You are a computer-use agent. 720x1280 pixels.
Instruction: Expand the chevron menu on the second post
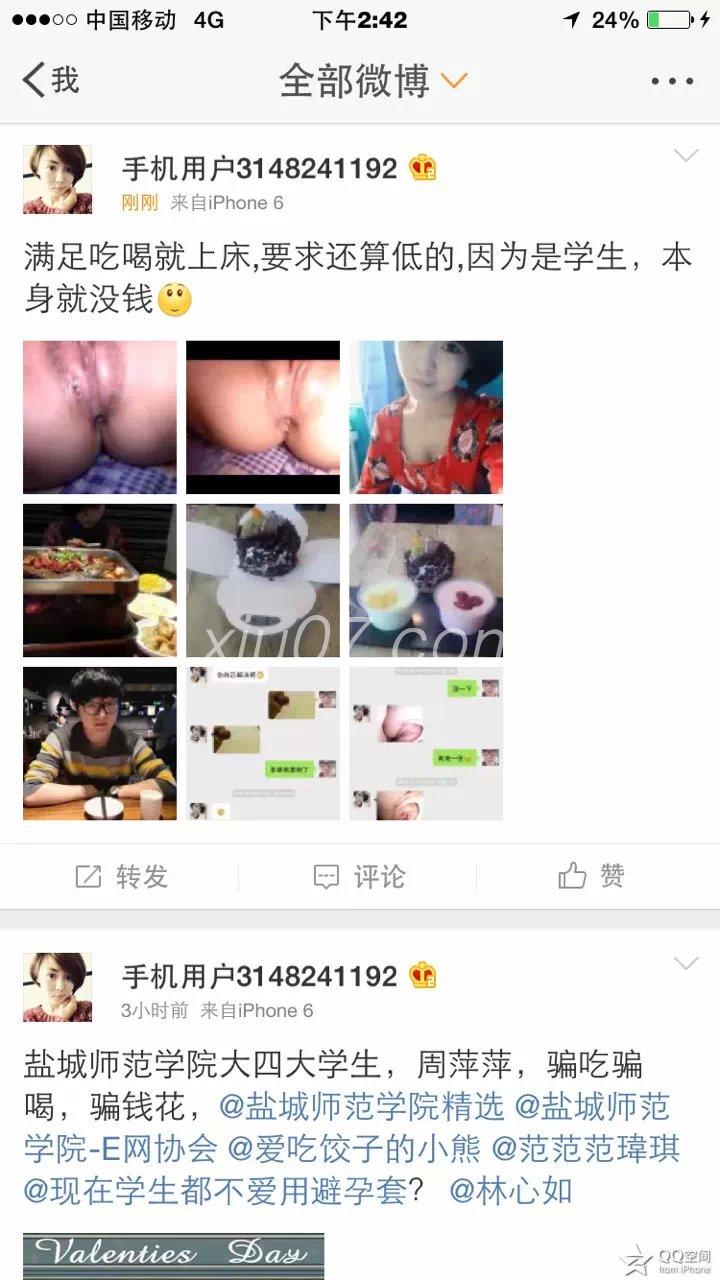(686, 963)
